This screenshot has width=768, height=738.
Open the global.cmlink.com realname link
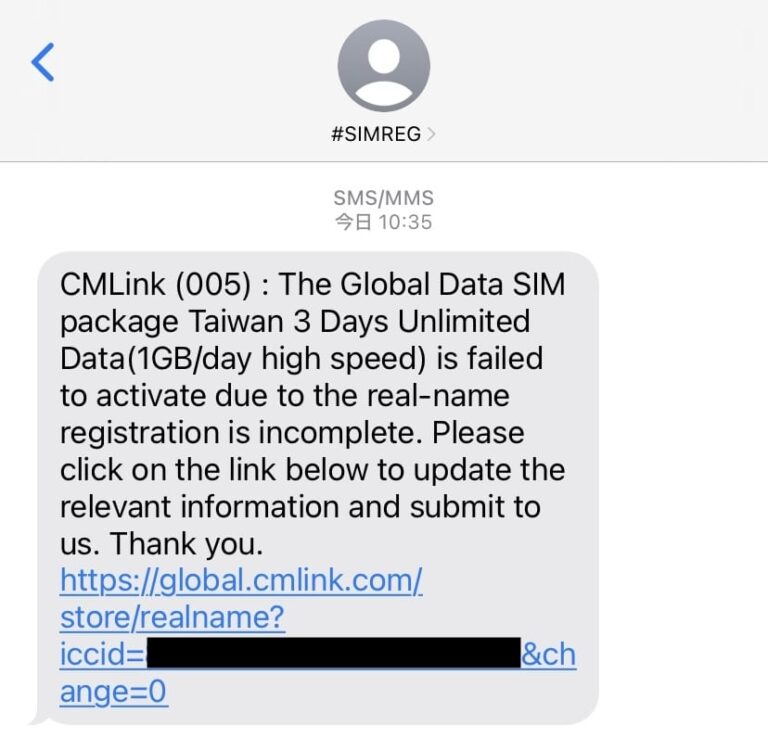coord(241,581)
